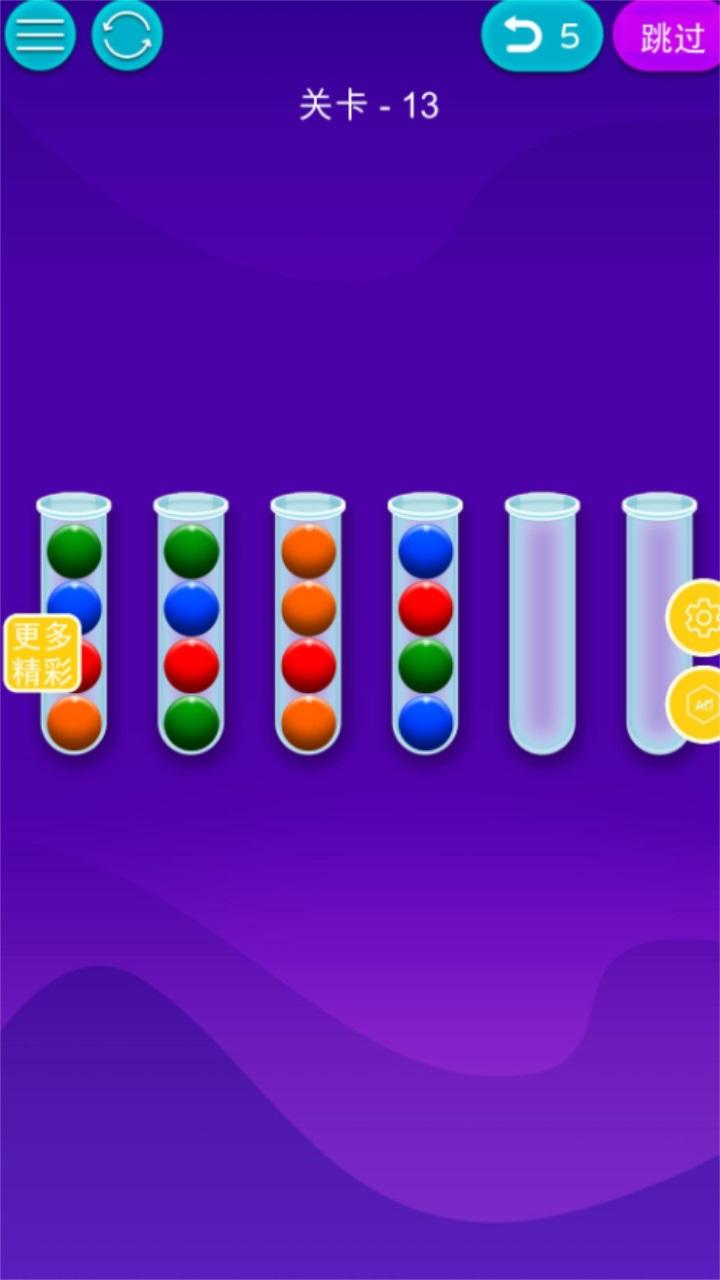Choose the last empty tube
This screenshot has width=720, height=1280.
(659, 624)
